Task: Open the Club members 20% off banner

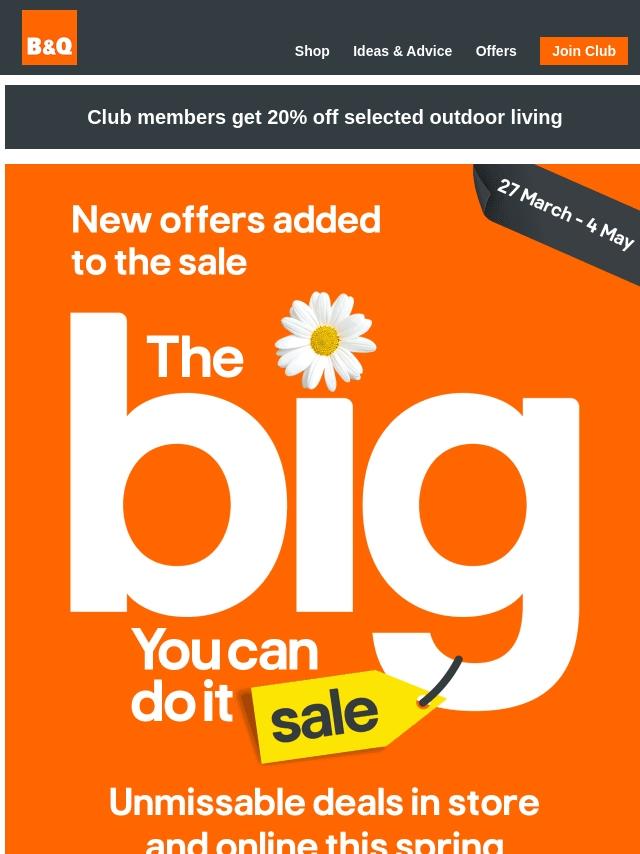Action: pos(322,117)
